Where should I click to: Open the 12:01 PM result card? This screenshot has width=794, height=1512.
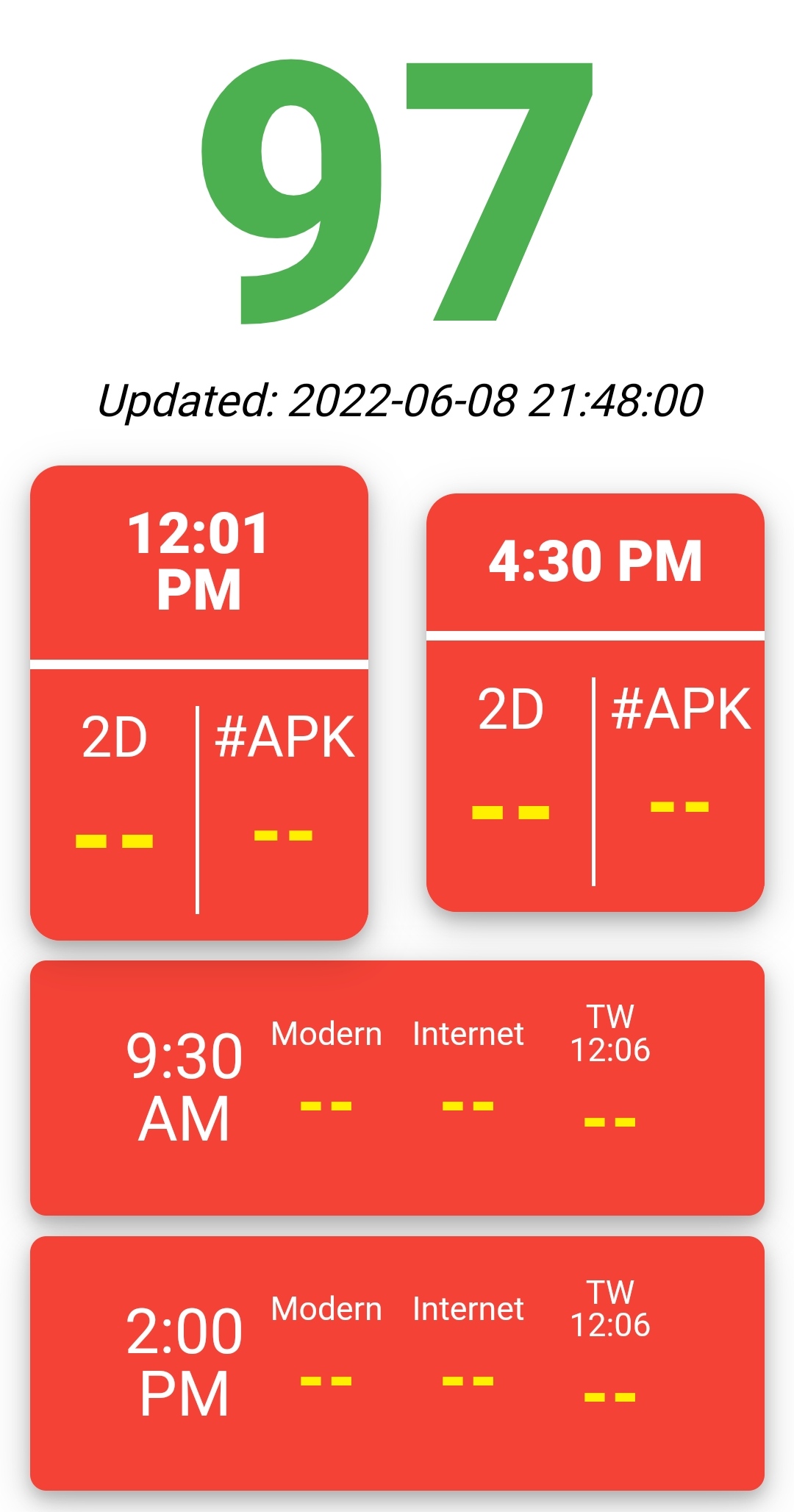tap(198, 702)
